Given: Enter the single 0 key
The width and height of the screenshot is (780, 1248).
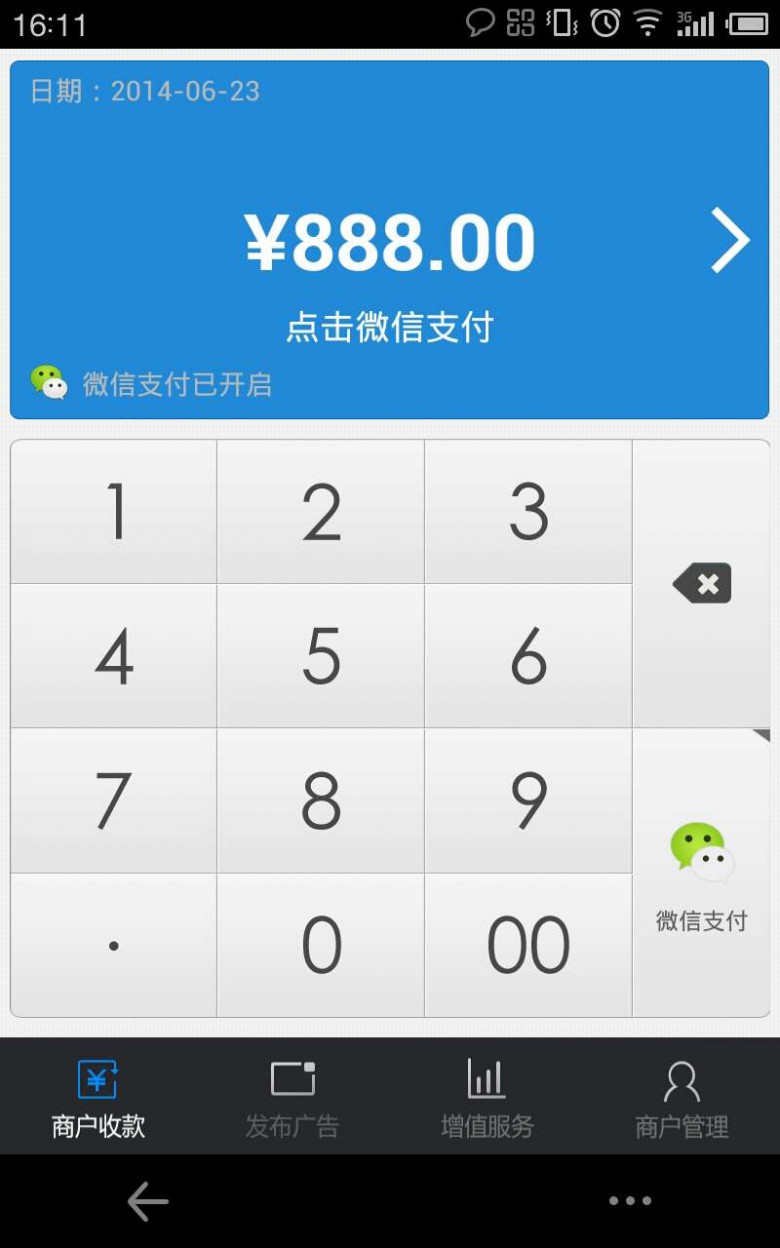Looking at the screenshot, I should tap(321, 945).
